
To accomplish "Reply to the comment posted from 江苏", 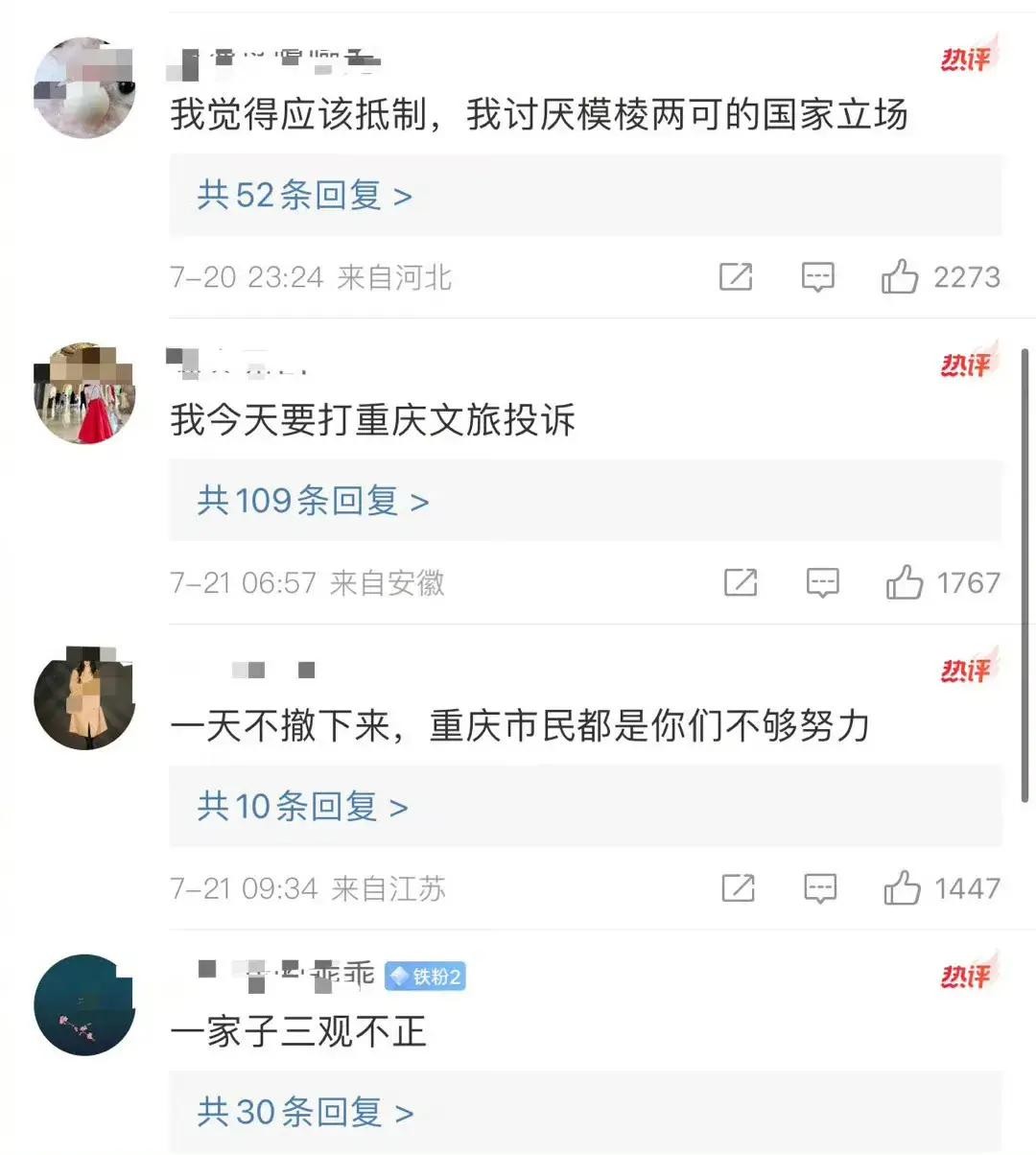I will (x=819, y=888).
